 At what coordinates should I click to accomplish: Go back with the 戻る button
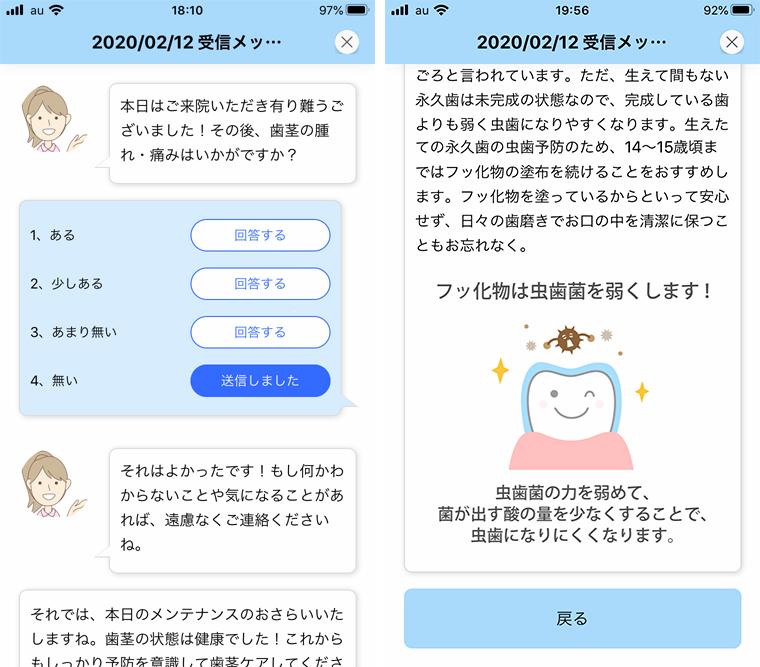coord(572,618)
